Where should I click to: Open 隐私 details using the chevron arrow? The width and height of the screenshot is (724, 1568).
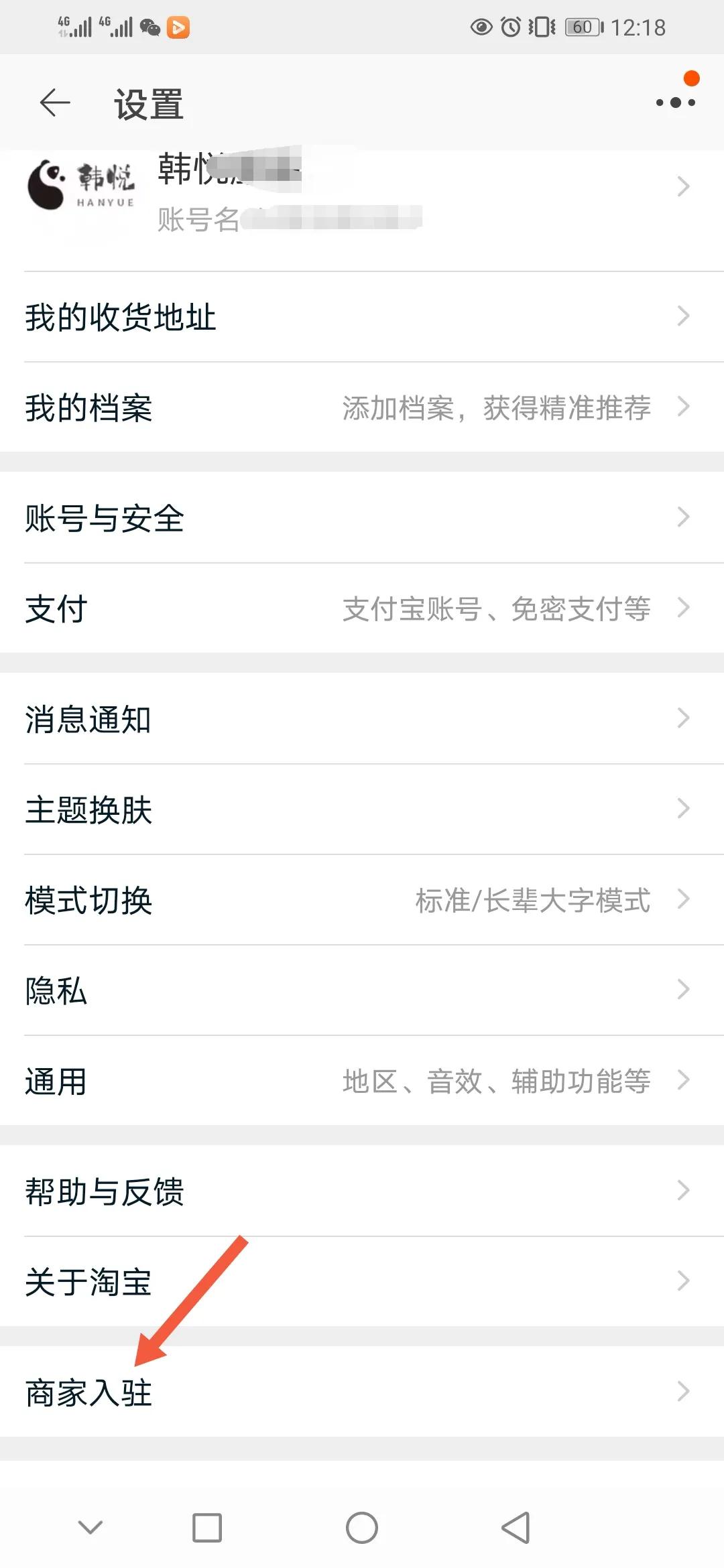[682, 988]
